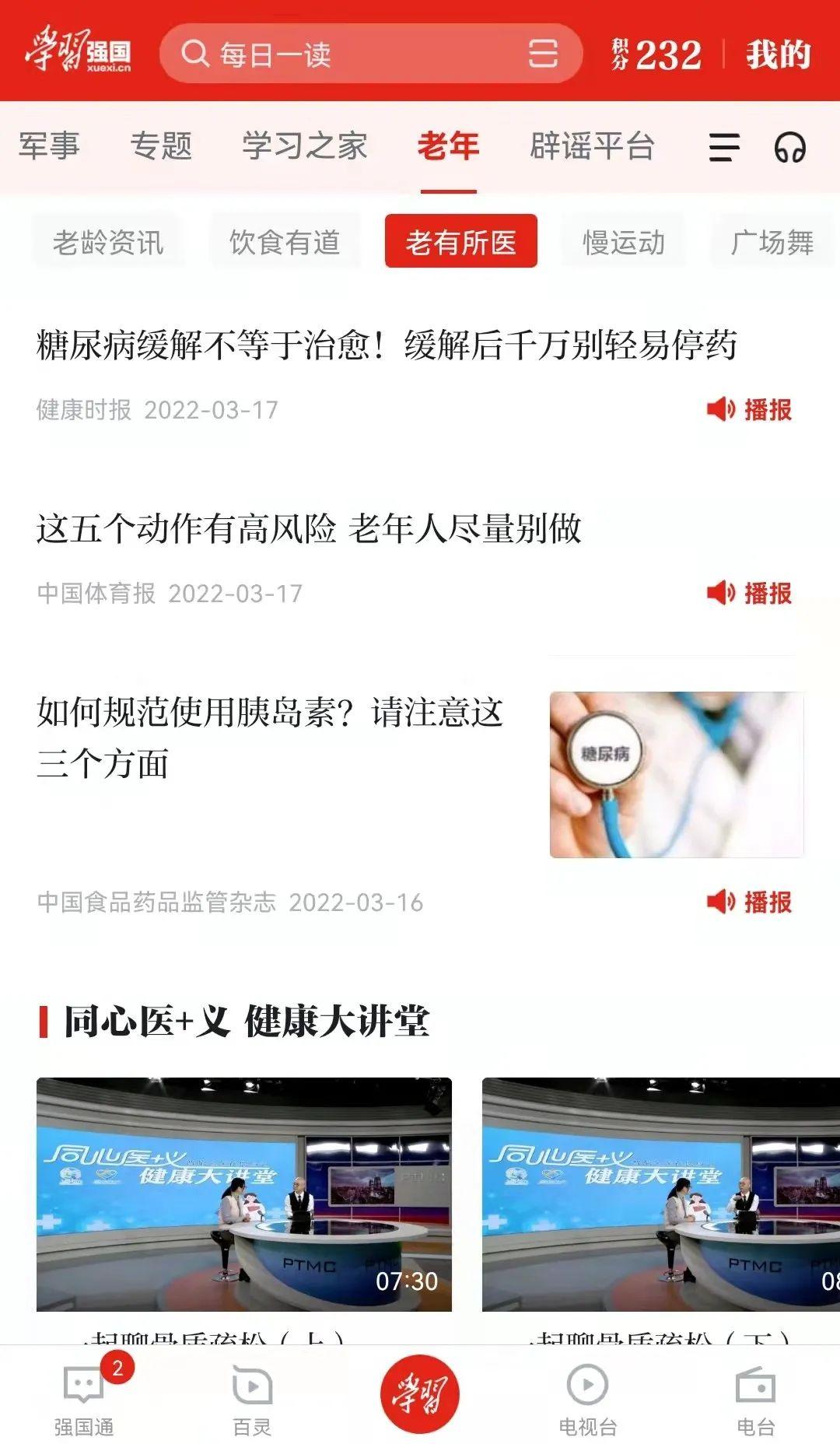This screenshot has height=1444, width=840.
Task: Switch to the 学习之家 tab
Action: 304,146
